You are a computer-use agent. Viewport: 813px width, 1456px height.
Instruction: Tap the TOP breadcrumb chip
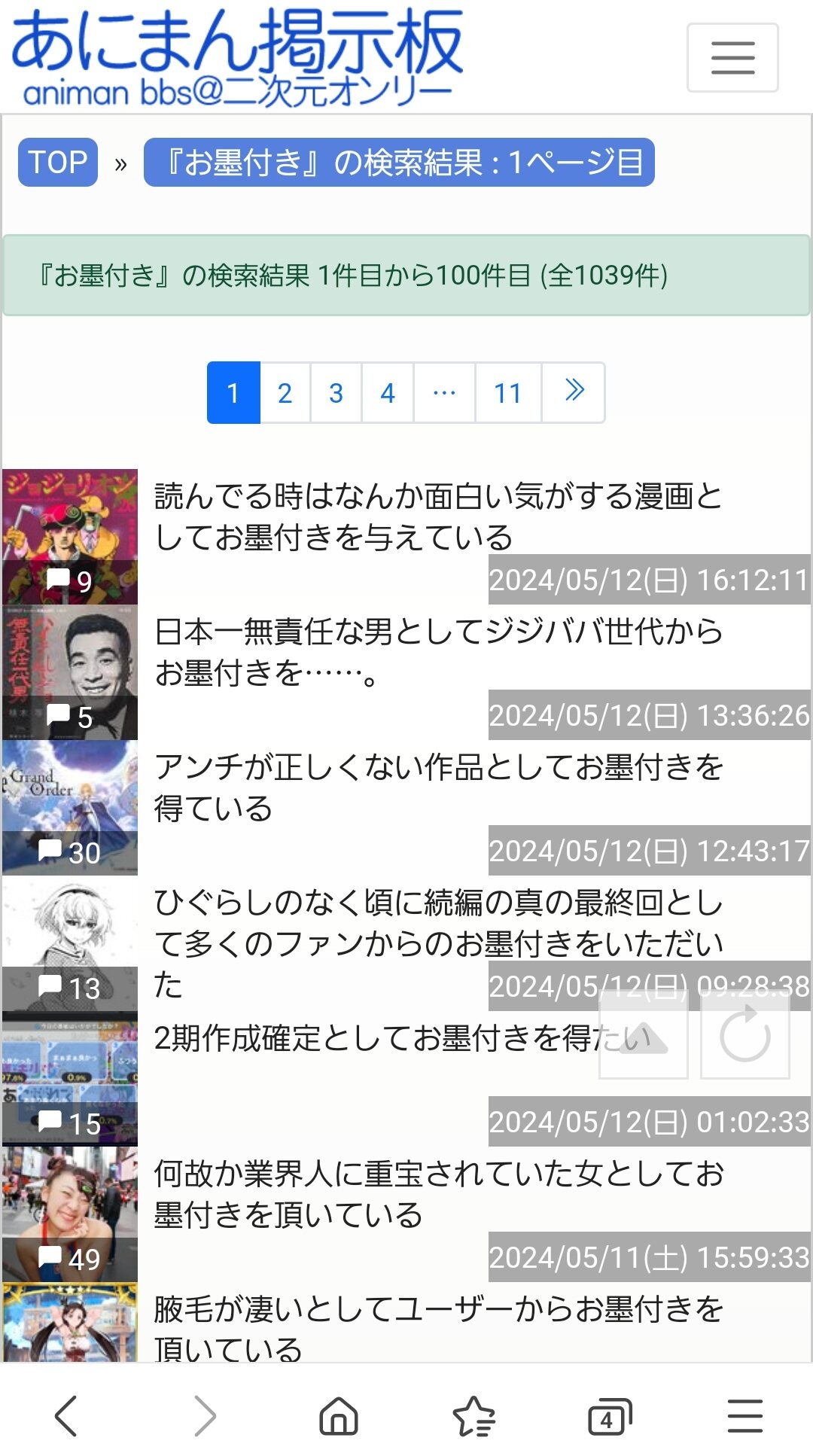[58, 162]
